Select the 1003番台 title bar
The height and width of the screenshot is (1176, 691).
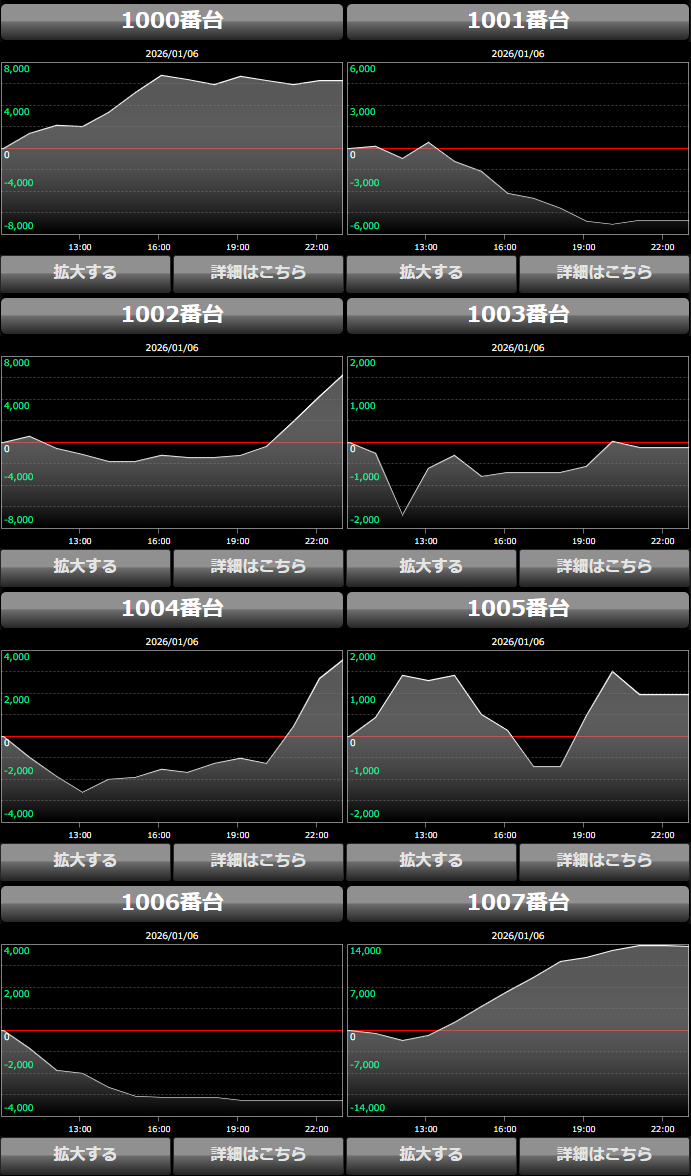[518, 315]
